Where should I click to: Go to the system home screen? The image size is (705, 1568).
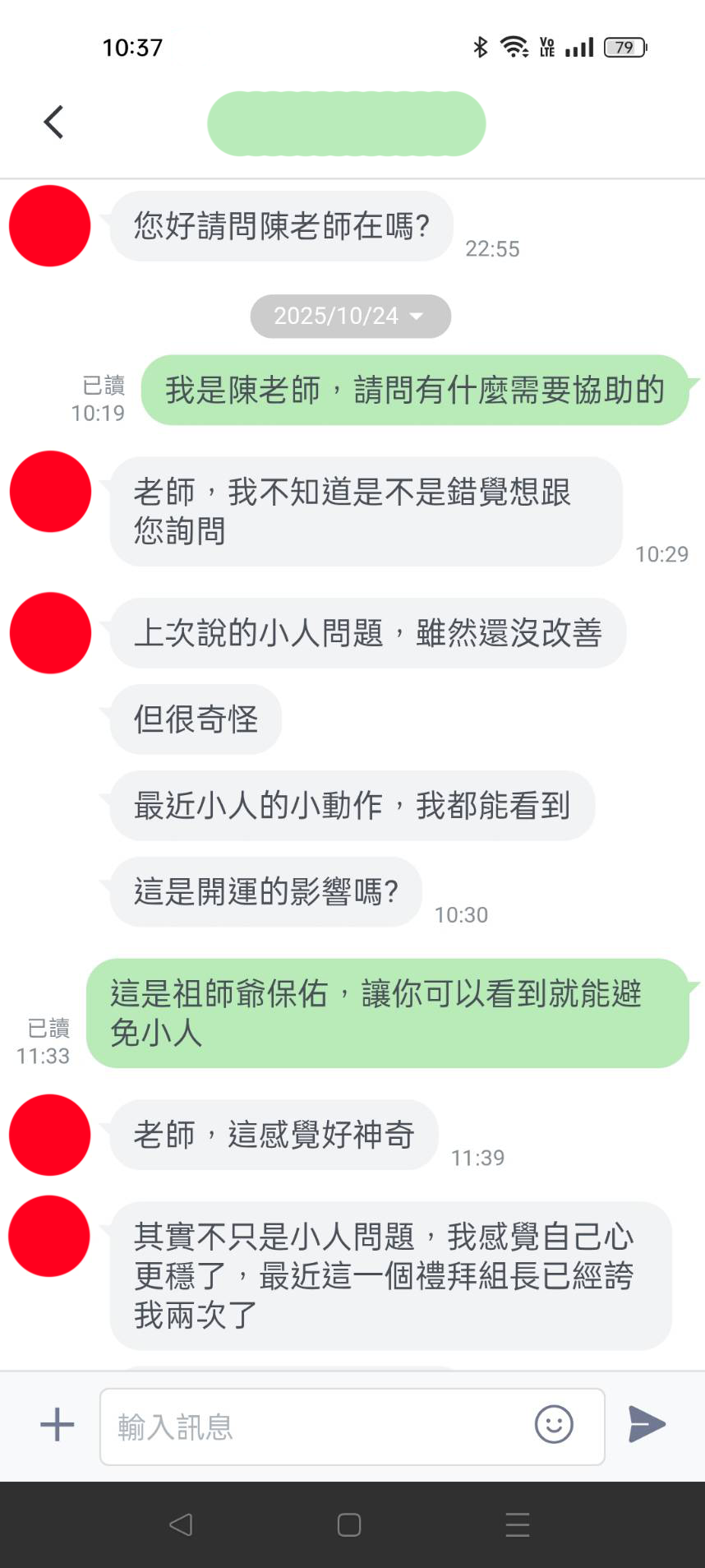tap(349, 1525)
